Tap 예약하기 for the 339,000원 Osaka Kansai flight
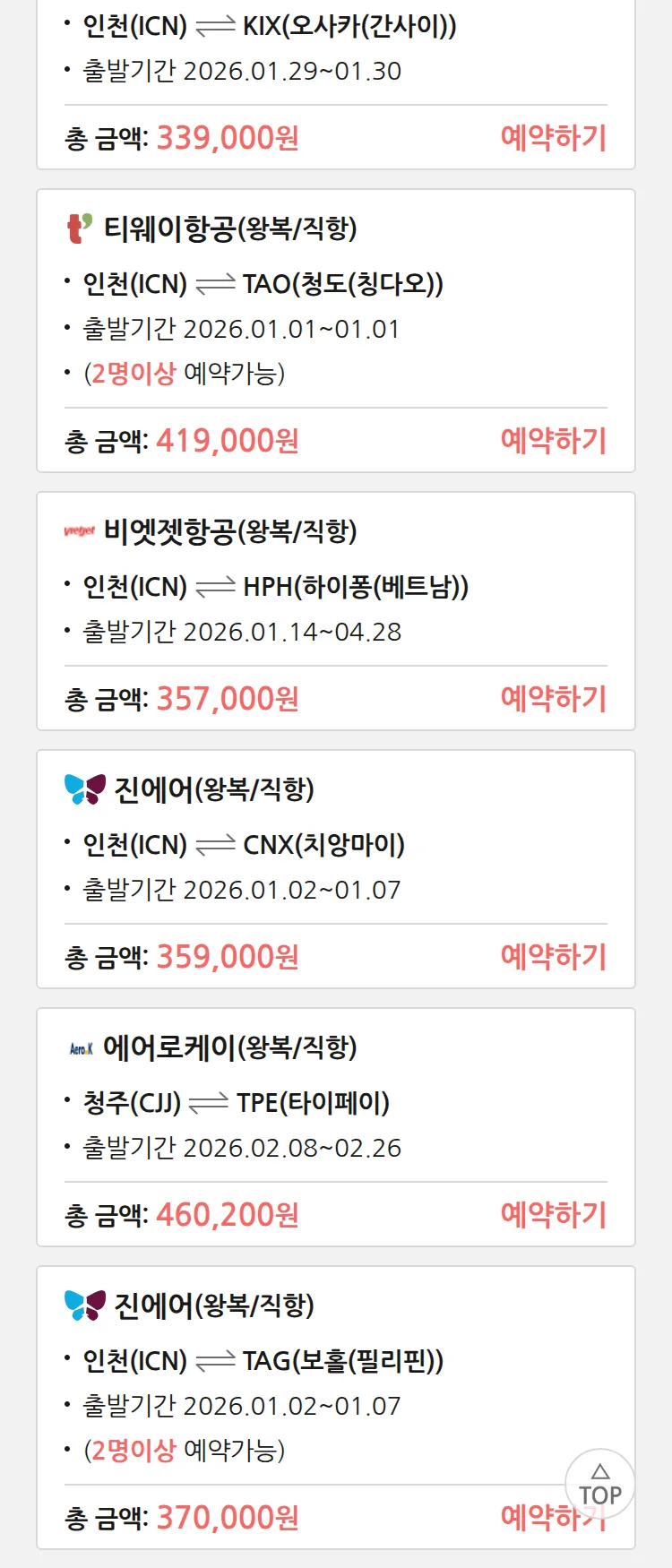This screenshot has width=672, height=1568. click(553, 138)
